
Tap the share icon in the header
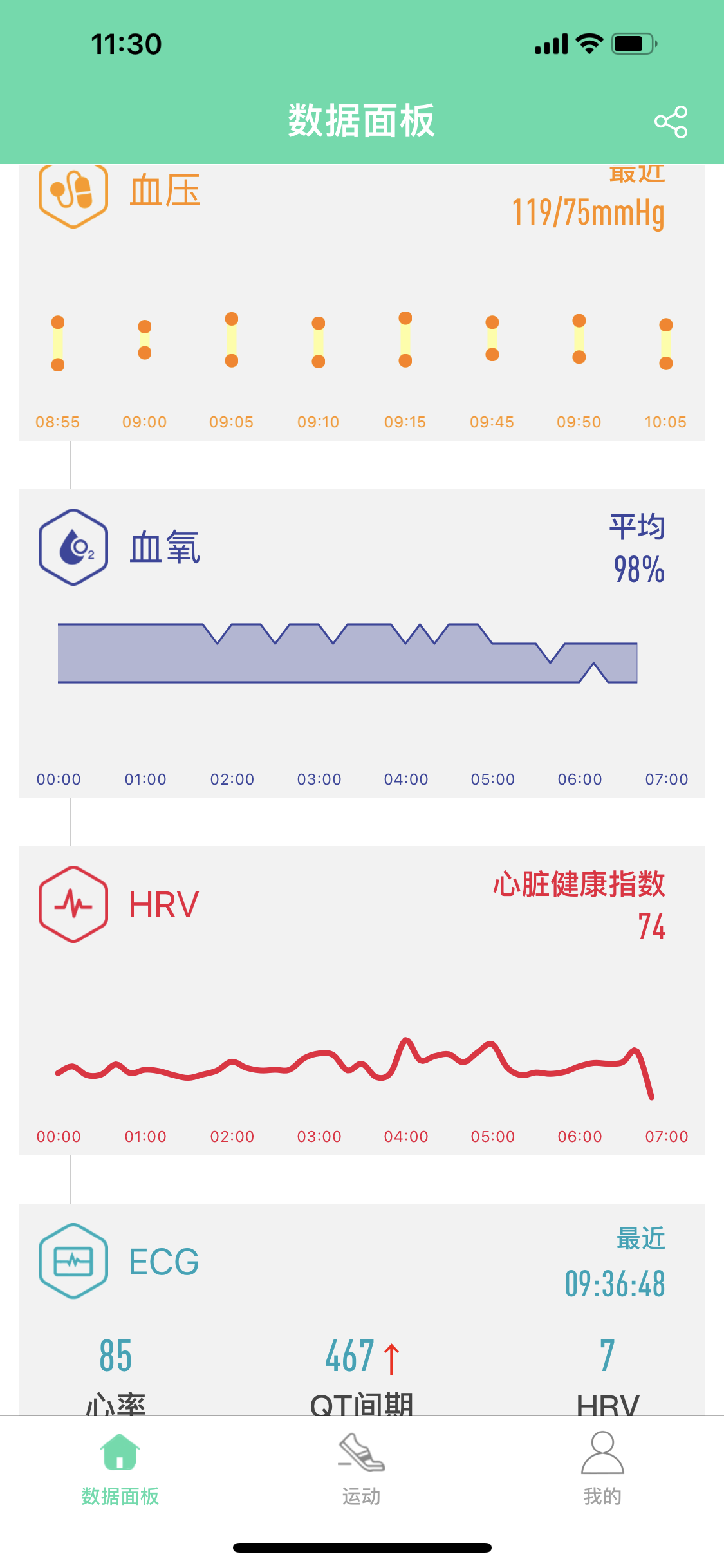click(670, 121)
